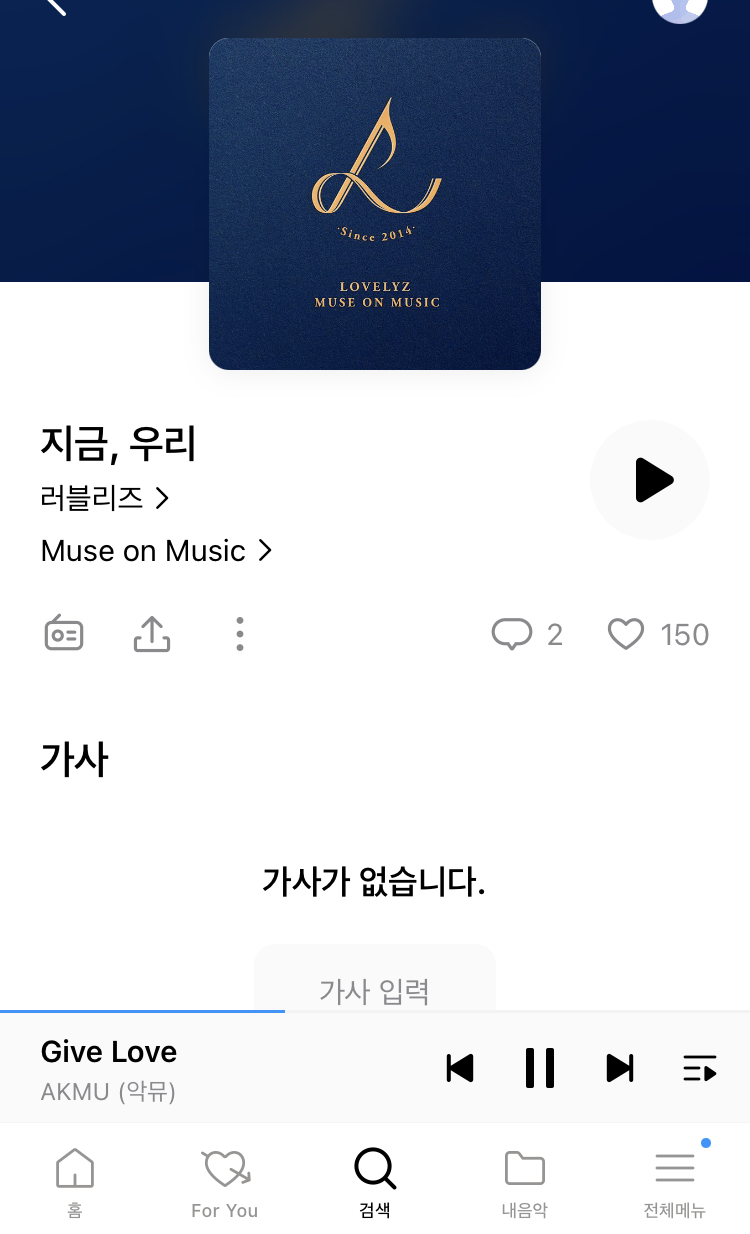Open the Muse on Music album via chevron

coord(157,551)
